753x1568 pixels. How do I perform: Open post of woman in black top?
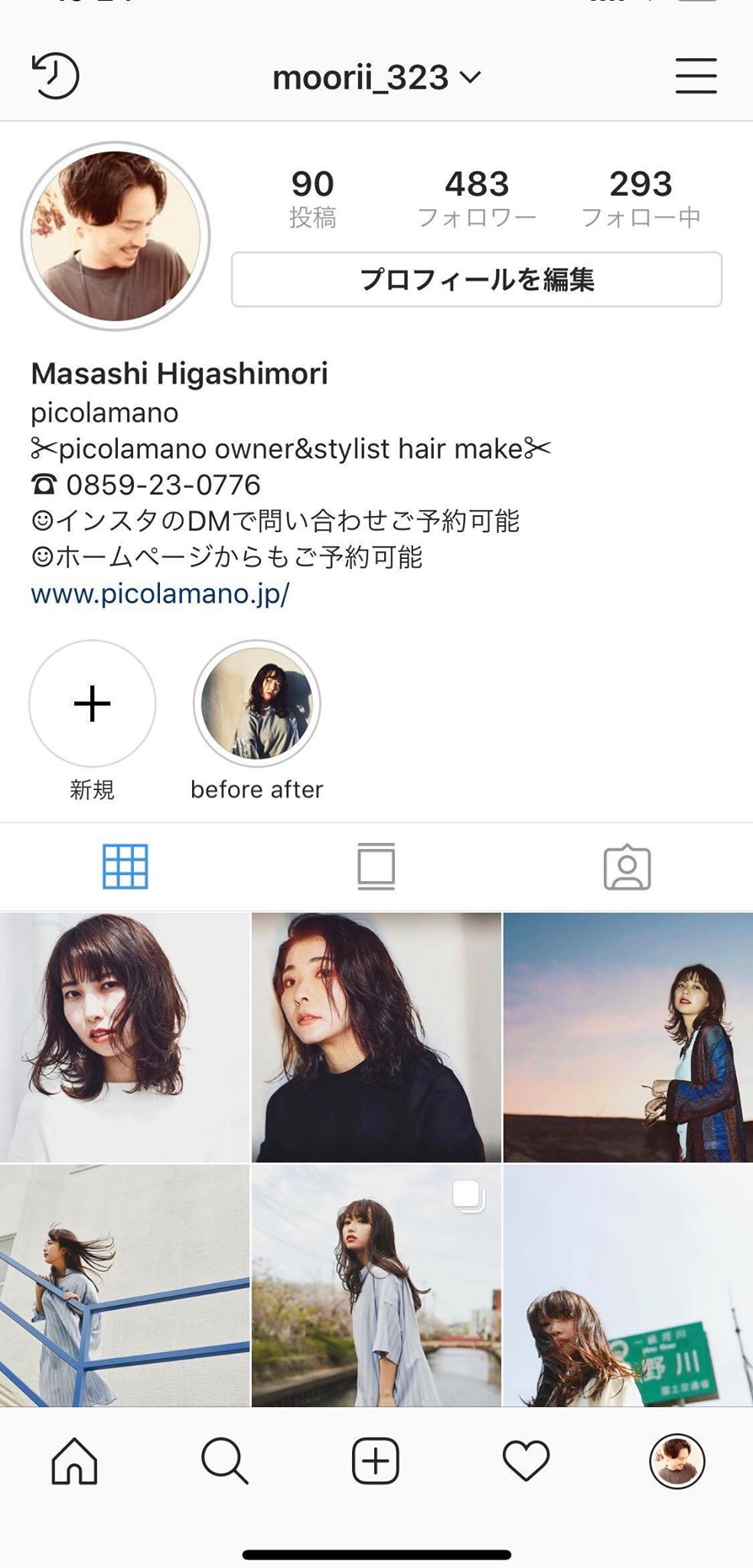tap(376, 1037)
